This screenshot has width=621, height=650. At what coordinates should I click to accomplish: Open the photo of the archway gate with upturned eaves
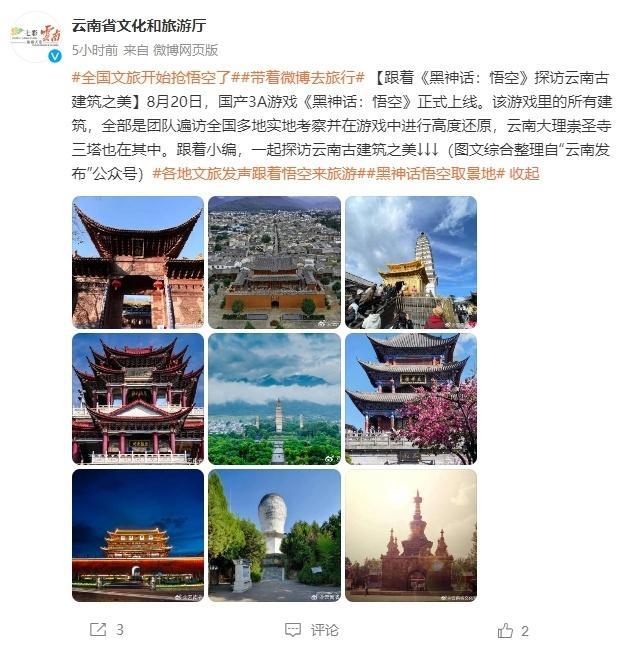138,262
